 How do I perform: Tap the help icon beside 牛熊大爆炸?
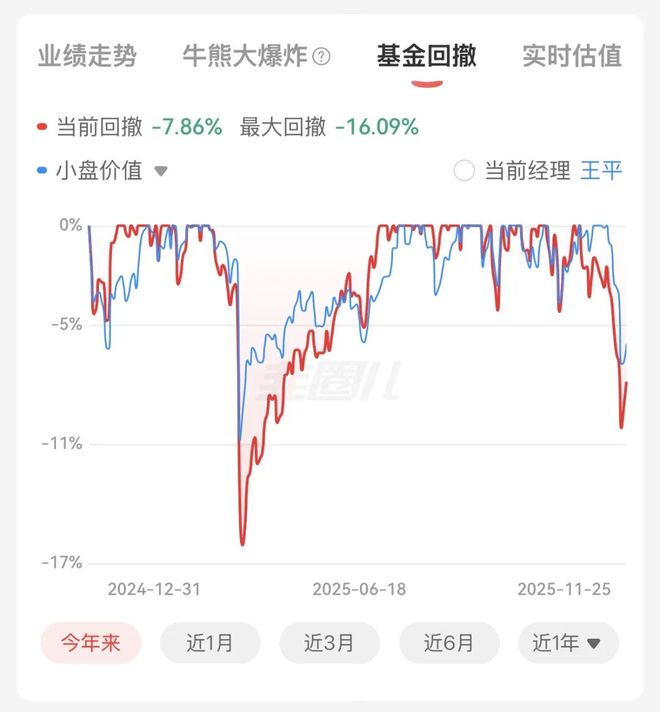pyautogui.click(x=321, y=57)
